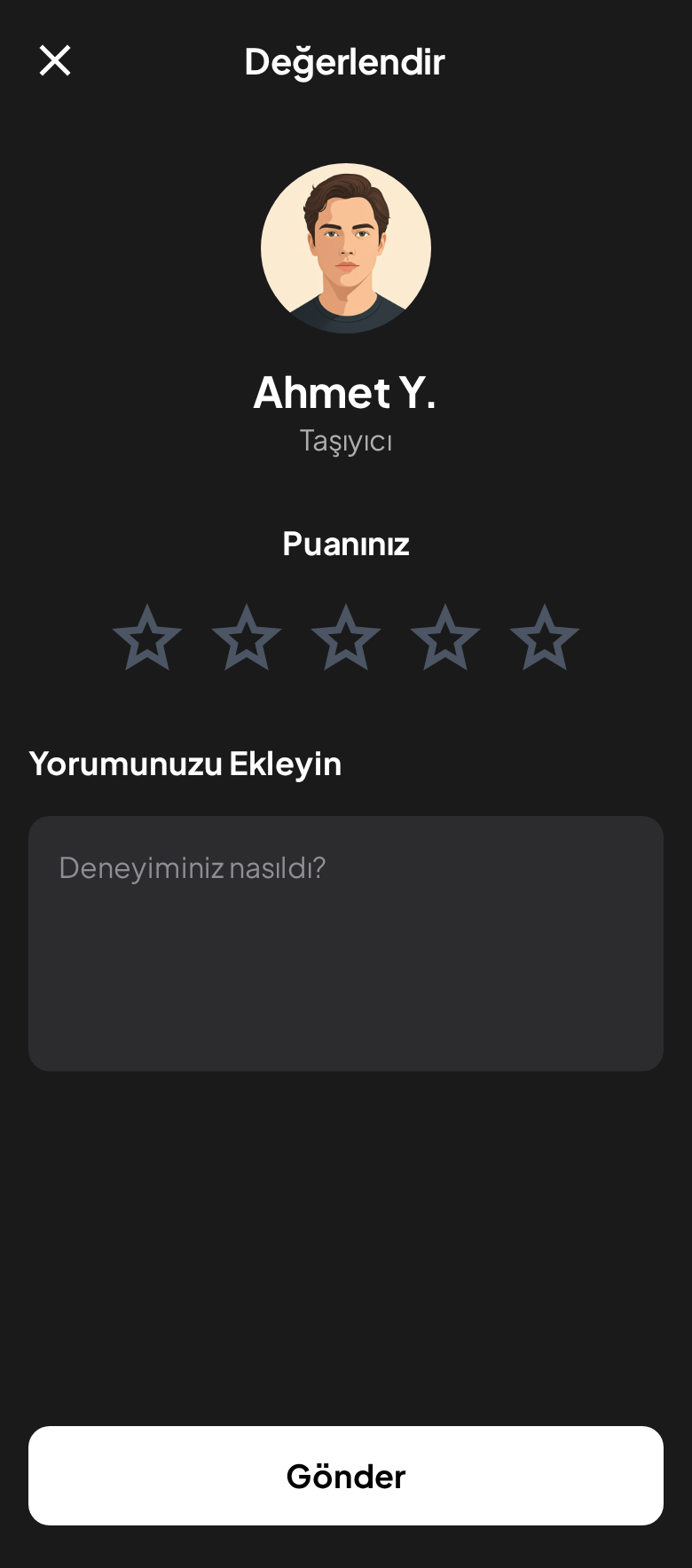
Task: Tap Ahmet Y.'s profile picture
Action: click(346, 249)
